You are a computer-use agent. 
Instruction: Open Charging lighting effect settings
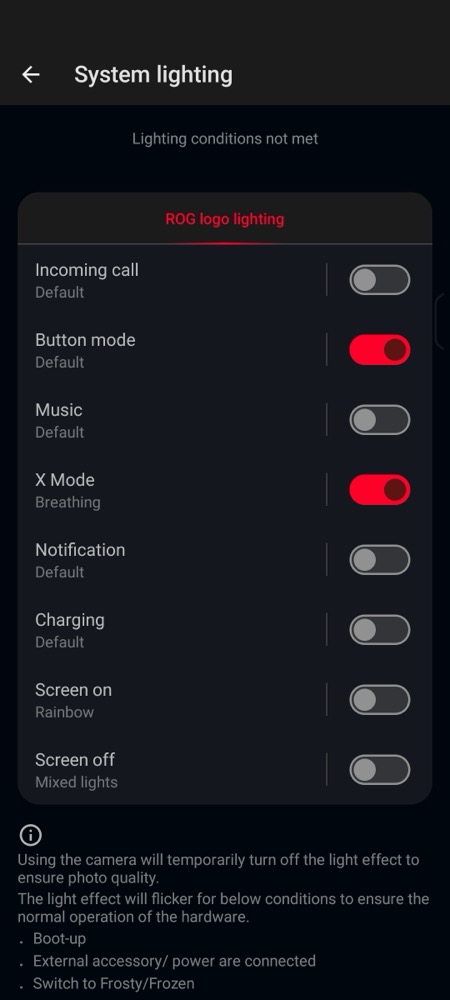coord(172,630)
